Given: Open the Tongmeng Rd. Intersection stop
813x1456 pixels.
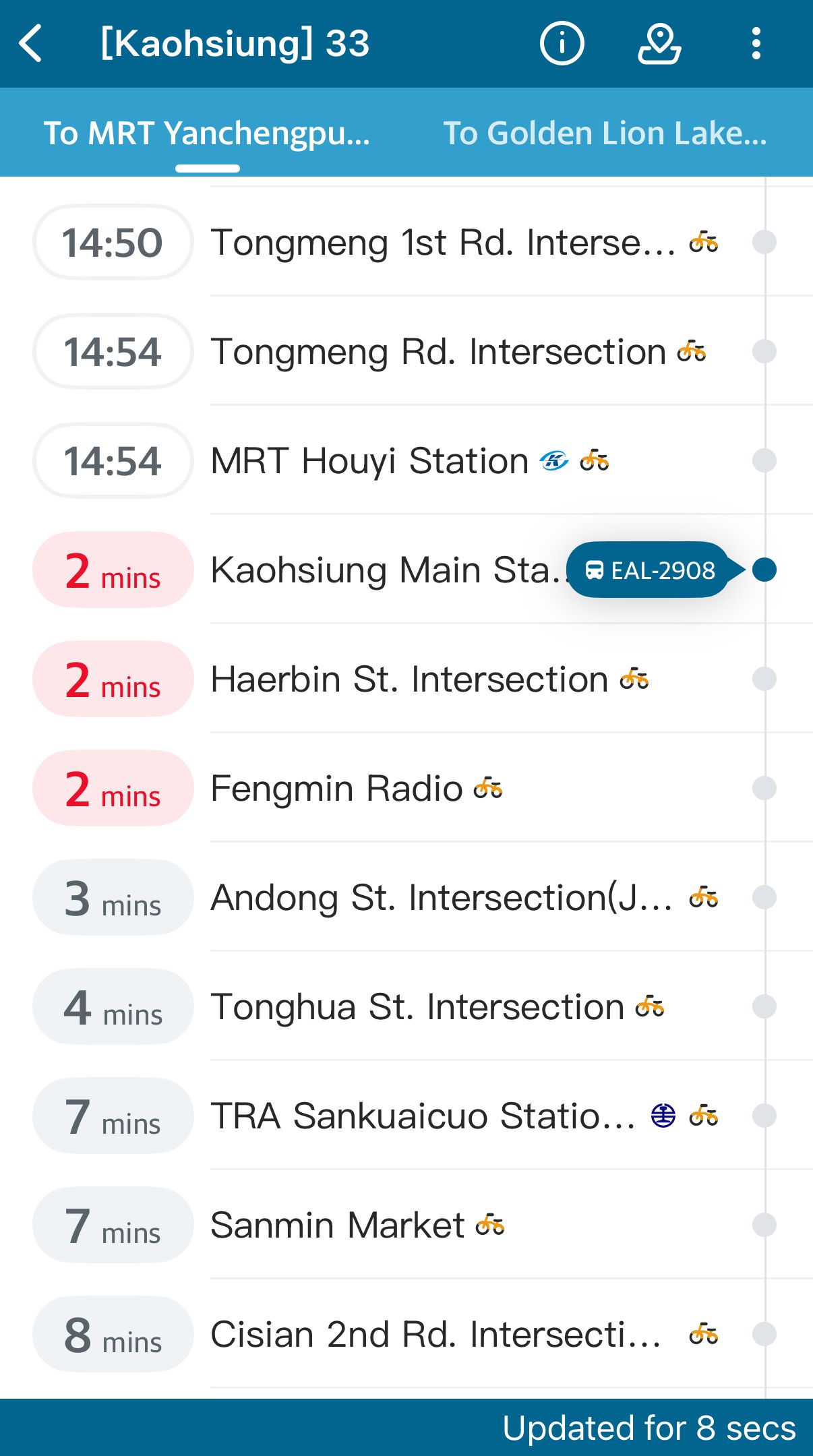Looking at the screenshot, I should [x=406, y=351].
